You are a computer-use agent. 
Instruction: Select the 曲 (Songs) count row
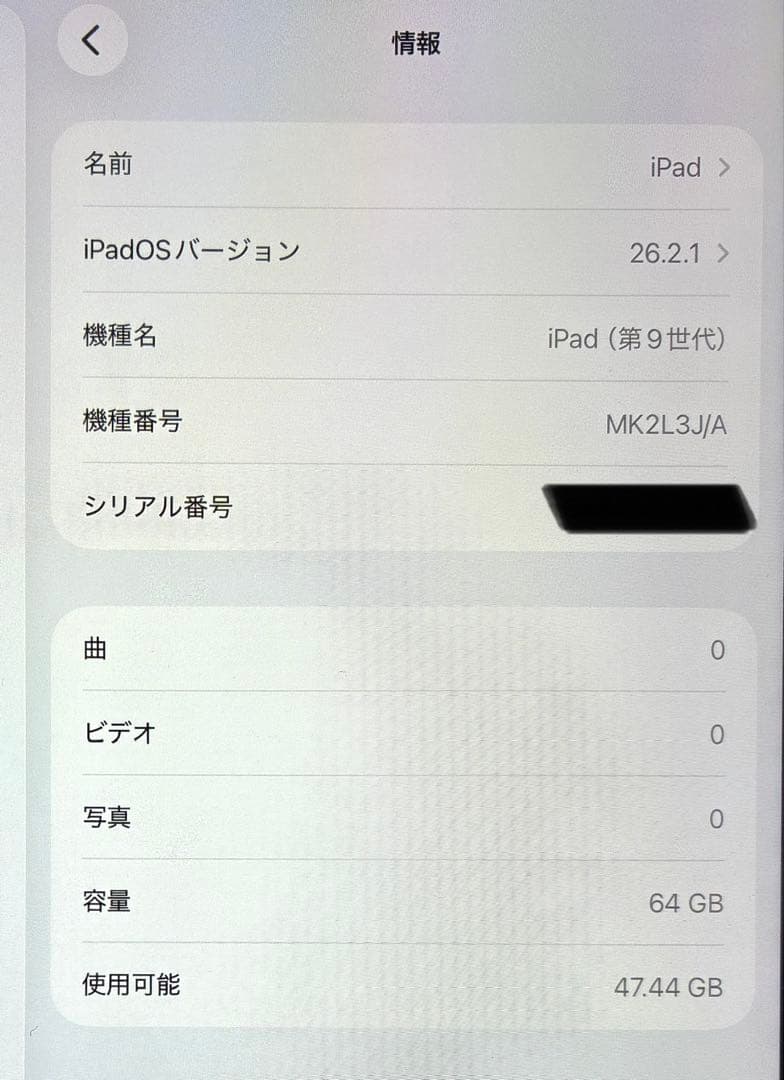400,651
